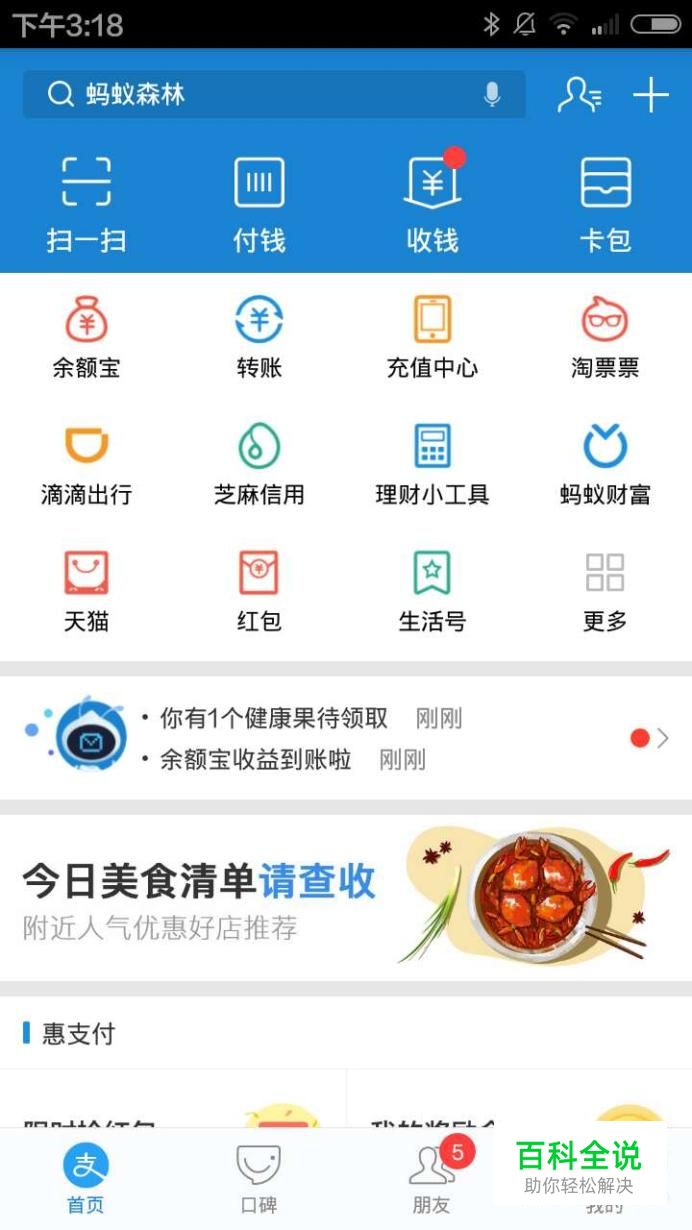
Task: Open 淘票票
Action: coord(605,337)
